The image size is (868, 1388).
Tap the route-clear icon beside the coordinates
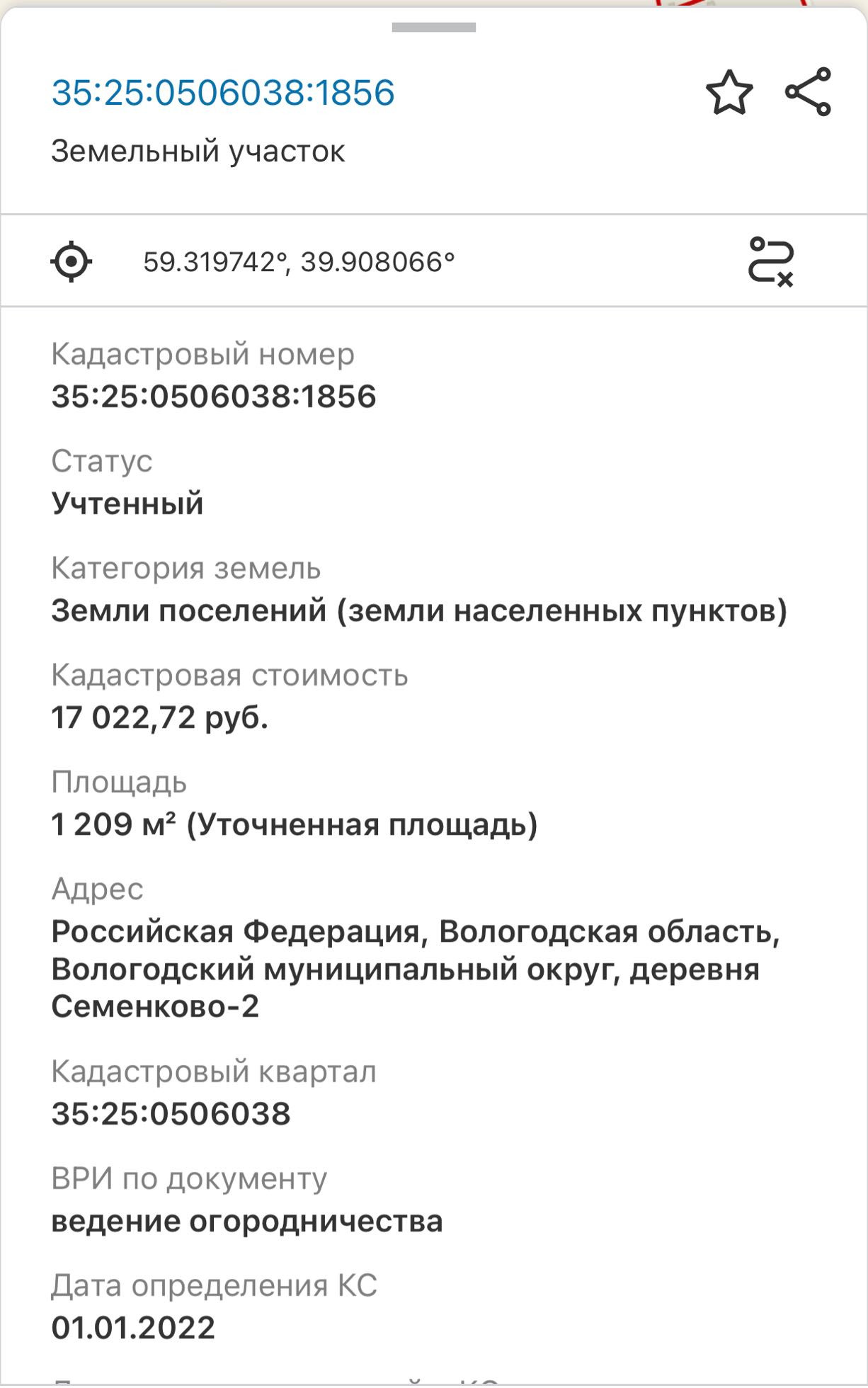[771, 262]
